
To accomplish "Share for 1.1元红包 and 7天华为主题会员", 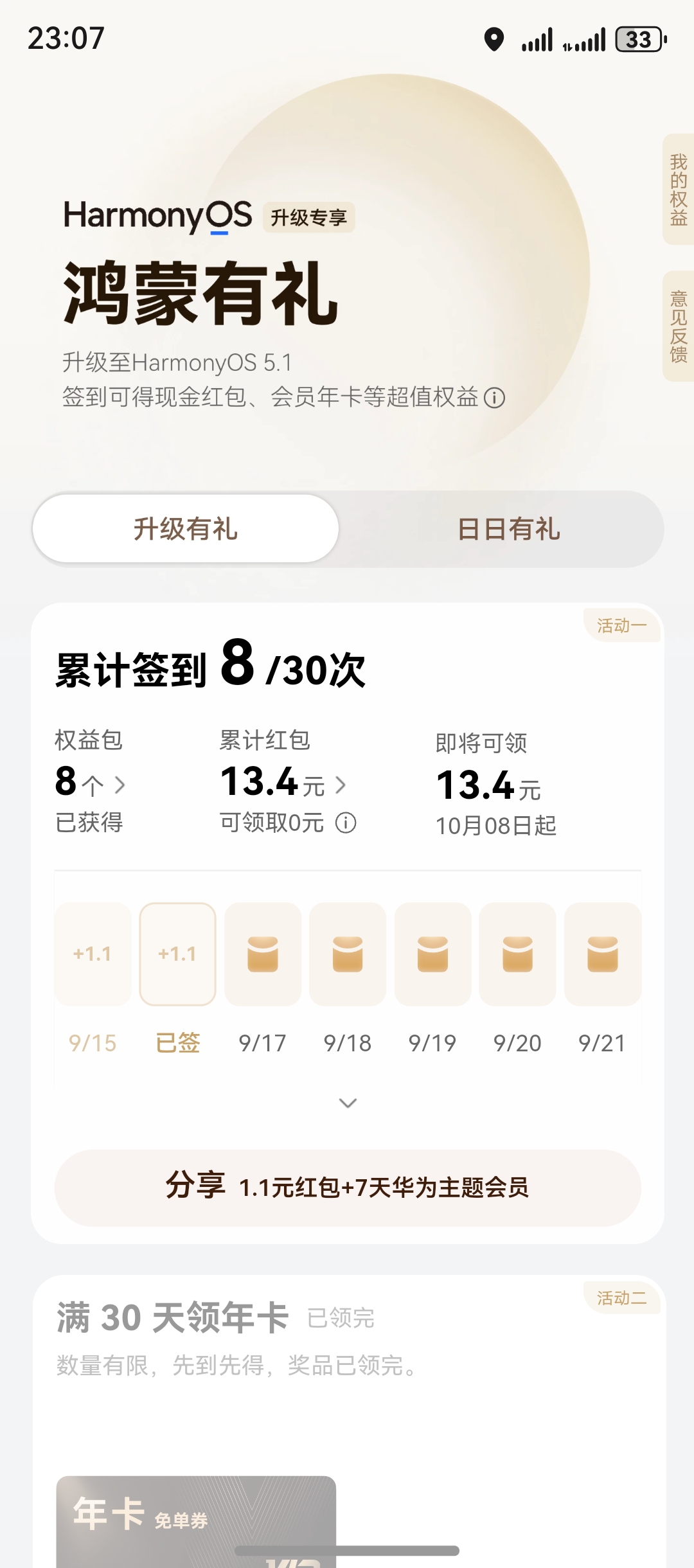I will [348, 1188].
